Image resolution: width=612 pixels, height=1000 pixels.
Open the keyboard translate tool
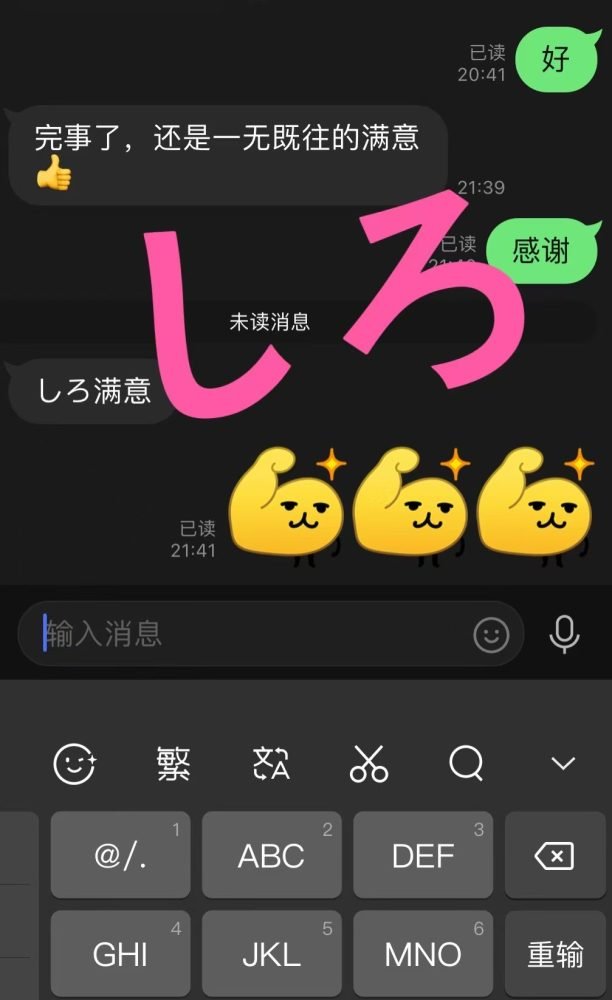coord(271,765)
